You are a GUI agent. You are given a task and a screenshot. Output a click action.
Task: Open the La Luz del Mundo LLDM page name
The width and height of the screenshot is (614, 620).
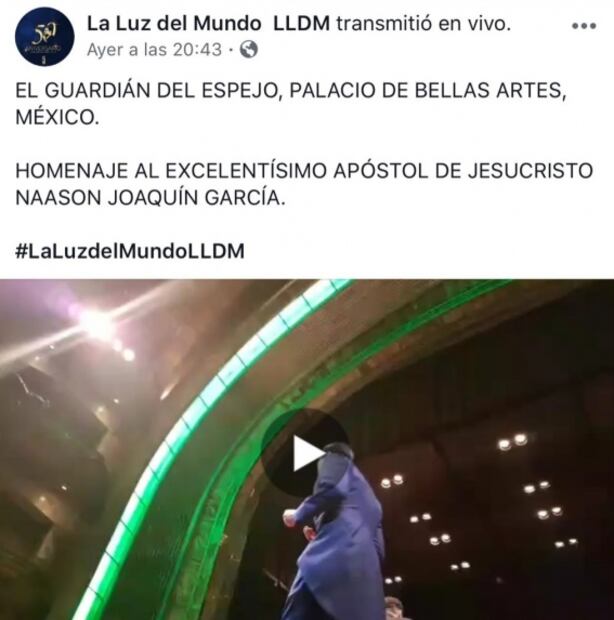pos(209,23)
